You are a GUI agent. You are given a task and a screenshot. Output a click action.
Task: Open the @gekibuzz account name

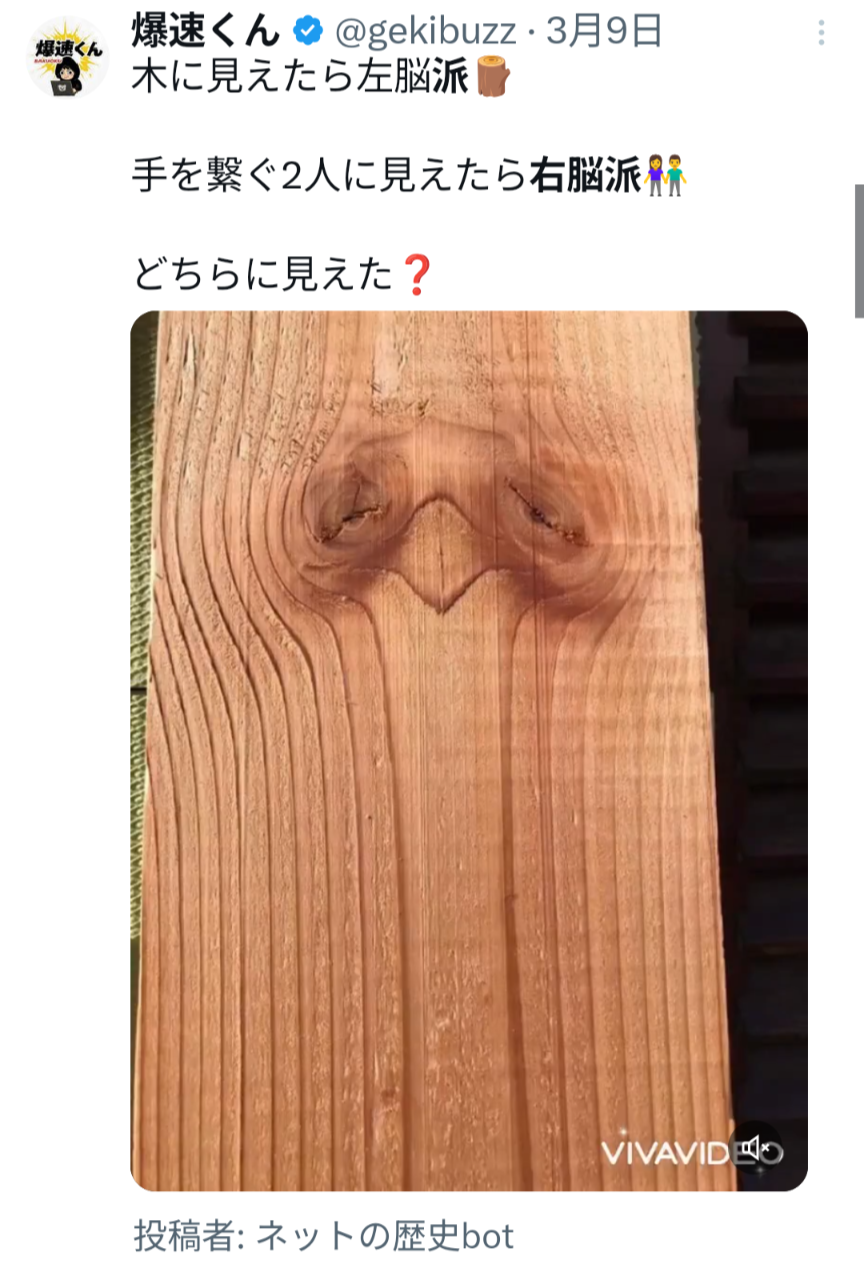(x=423, y=32)
